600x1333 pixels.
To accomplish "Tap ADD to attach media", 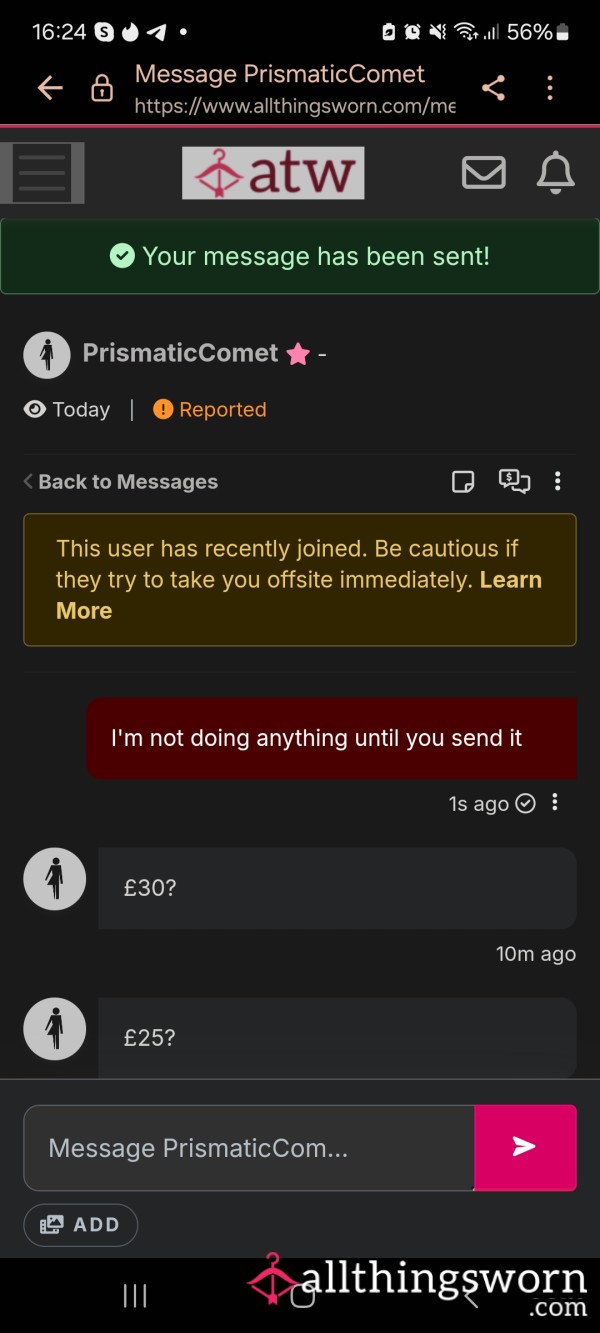I will [x=81, y=1225].
